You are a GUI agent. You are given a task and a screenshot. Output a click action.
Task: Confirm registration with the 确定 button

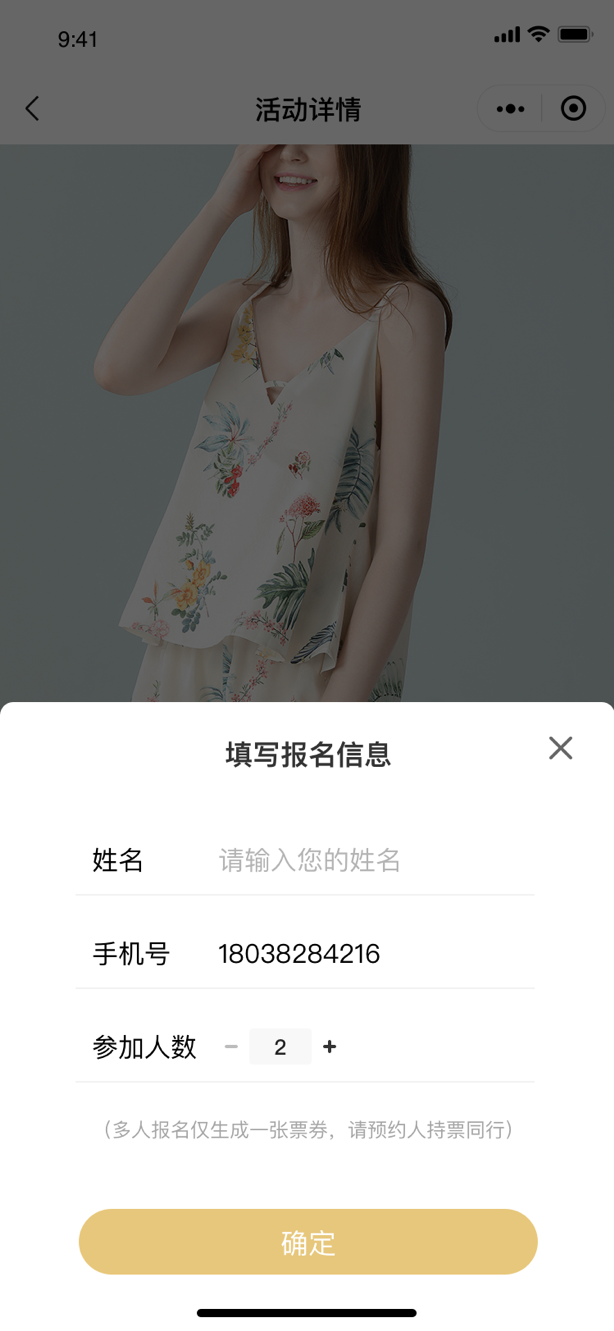coord(308,1242)
